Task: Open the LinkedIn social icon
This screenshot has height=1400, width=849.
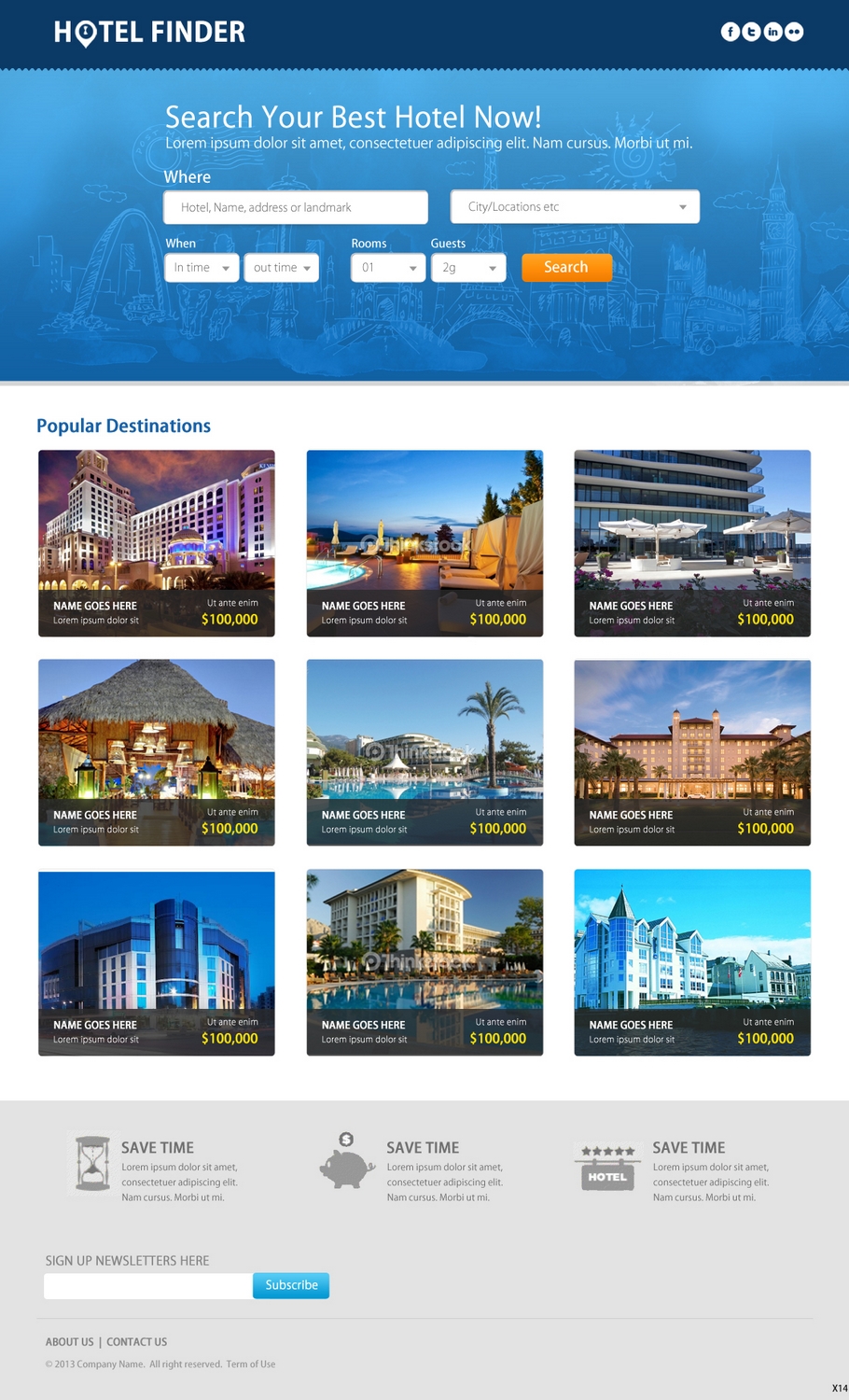Action: [772, 32]
